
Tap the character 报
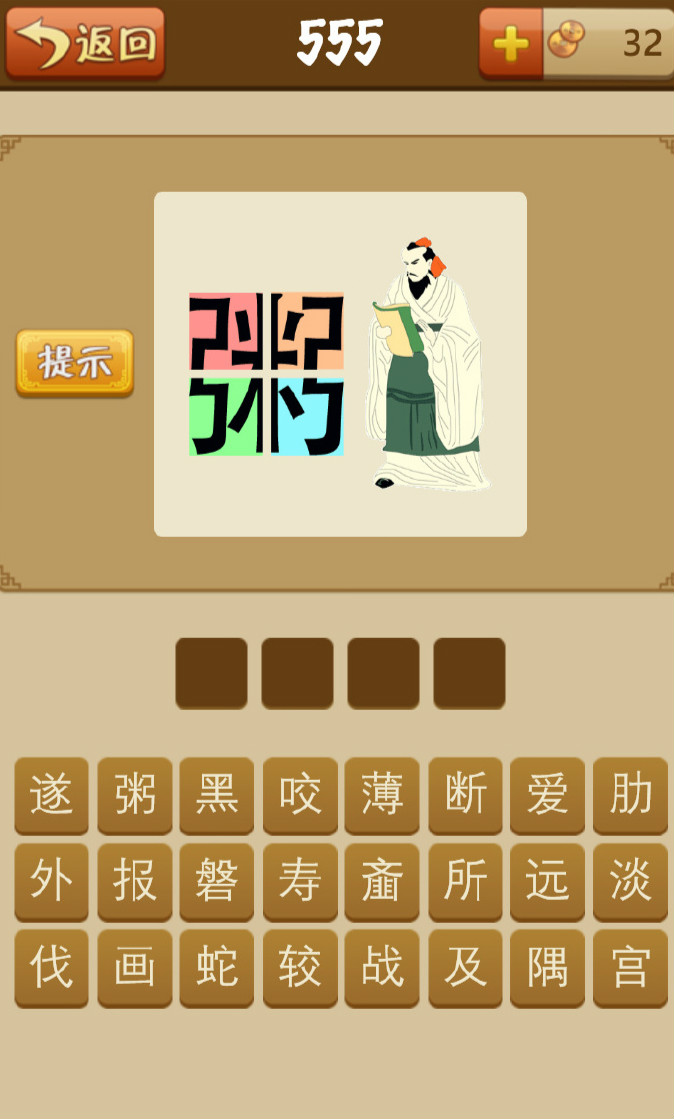point(135,881)
